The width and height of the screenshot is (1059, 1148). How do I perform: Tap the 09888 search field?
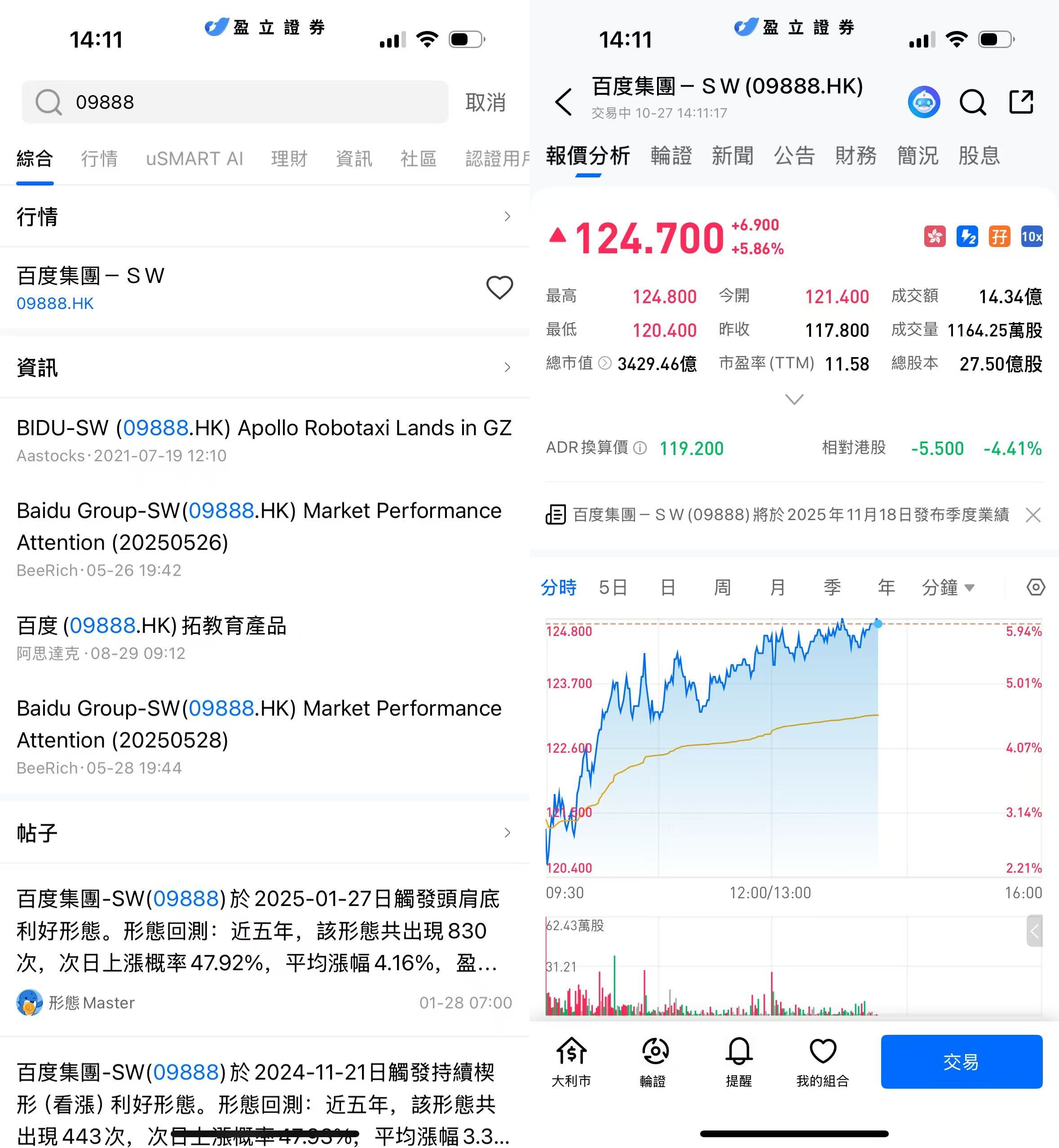pyautogui.click(x=235, y=102)
